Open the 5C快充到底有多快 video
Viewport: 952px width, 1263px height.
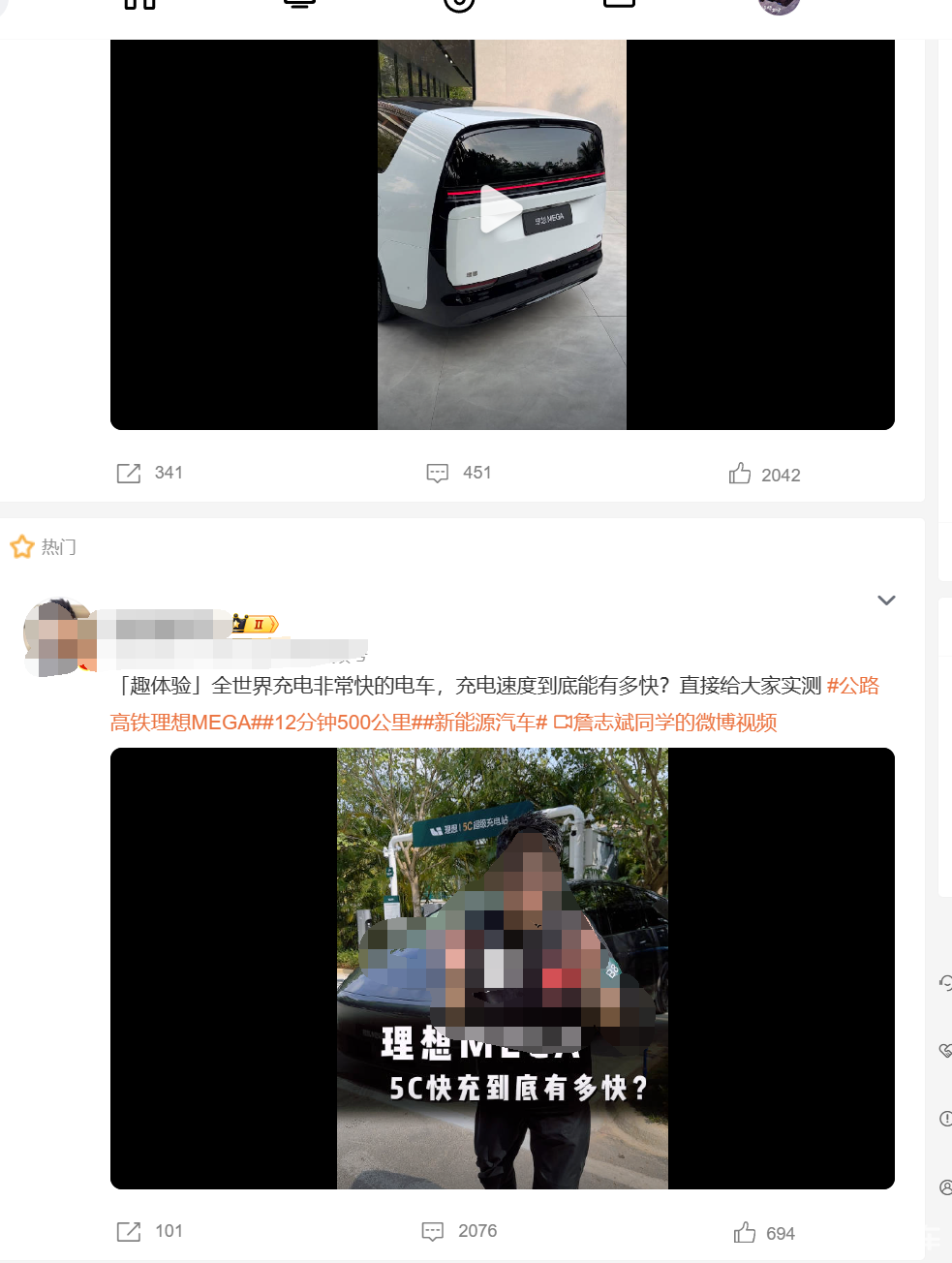coord(502,969)
